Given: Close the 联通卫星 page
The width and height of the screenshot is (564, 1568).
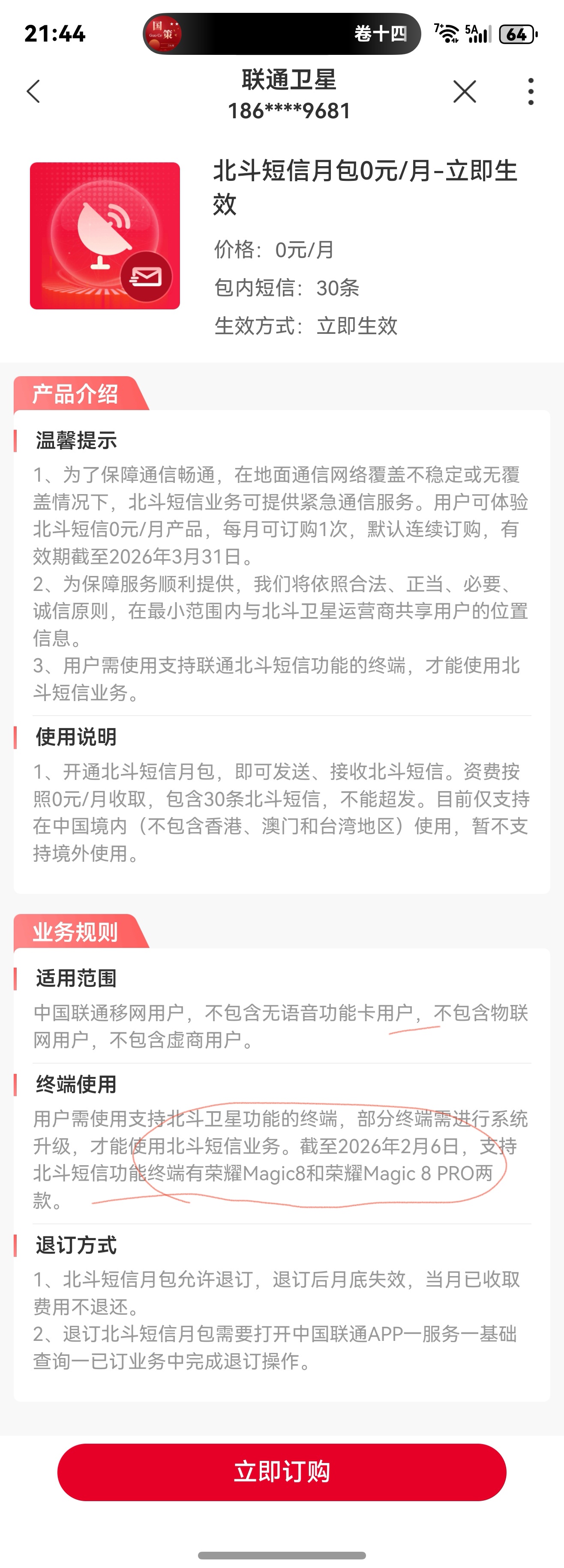Looking at the screenshot, I should coord(464,92).
